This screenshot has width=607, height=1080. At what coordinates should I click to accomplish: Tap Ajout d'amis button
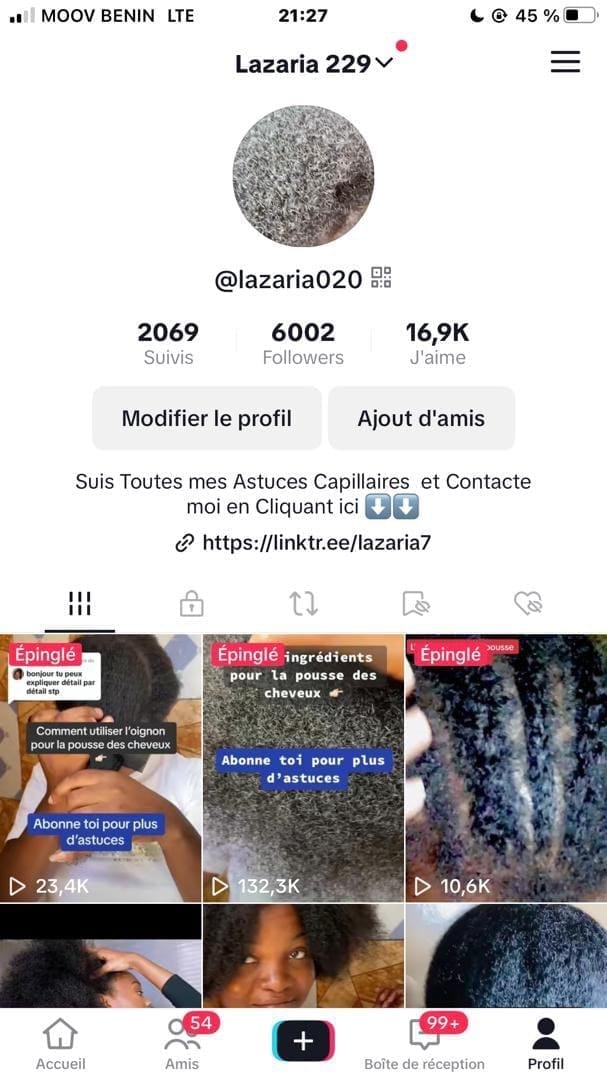point(421,418)
